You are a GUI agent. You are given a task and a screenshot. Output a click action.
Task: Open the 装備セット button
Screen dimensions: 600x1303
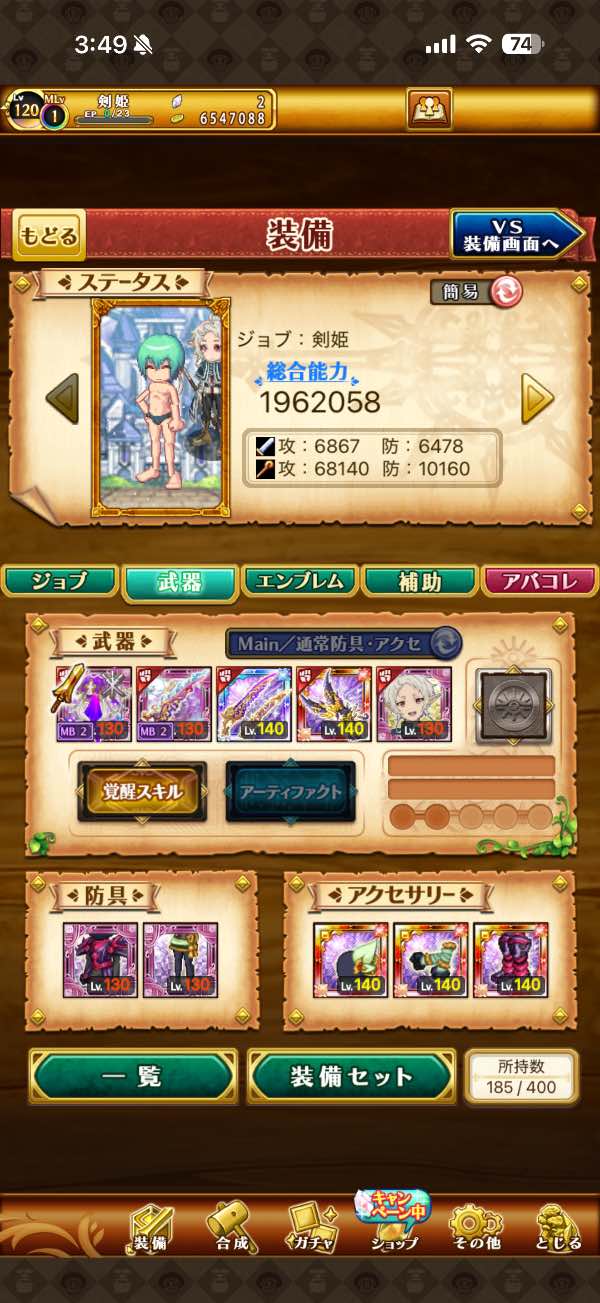click(x=351, y=1076)
